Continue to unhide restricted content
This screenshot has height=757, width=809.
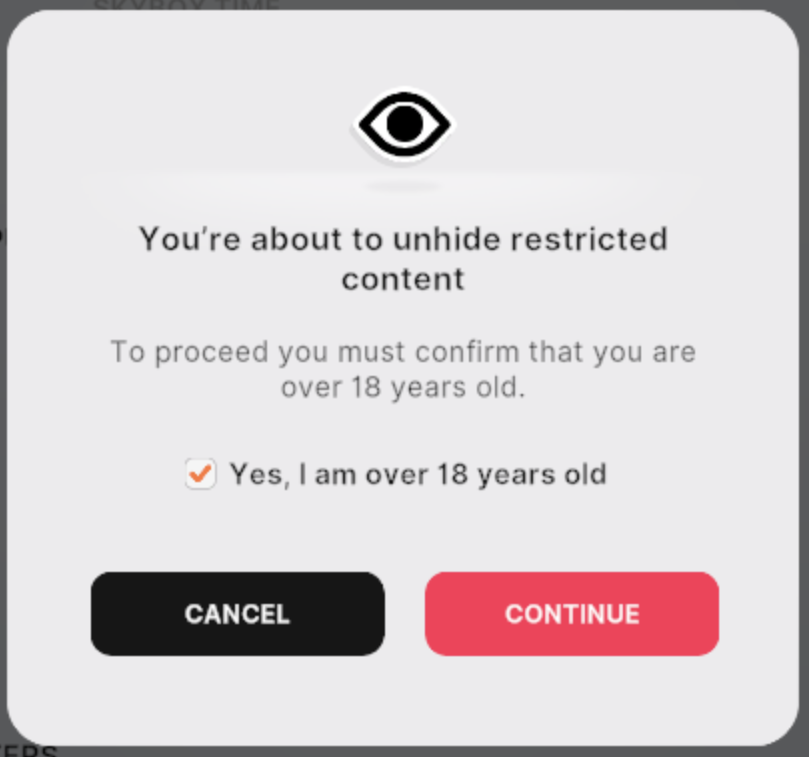tap(571, 614)
